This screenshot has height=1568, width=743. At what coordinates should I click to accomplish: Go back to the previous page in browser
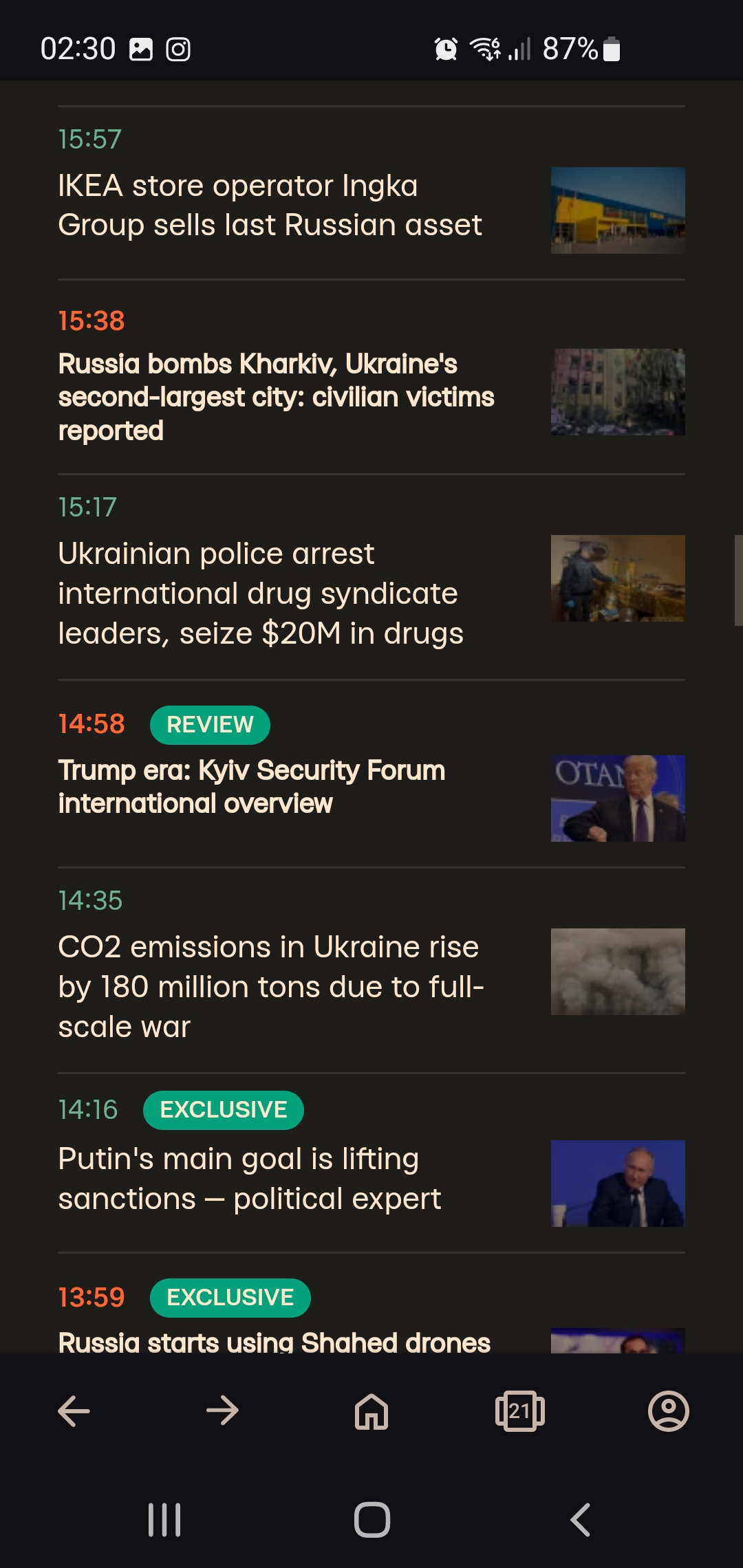pos(74,1411)
